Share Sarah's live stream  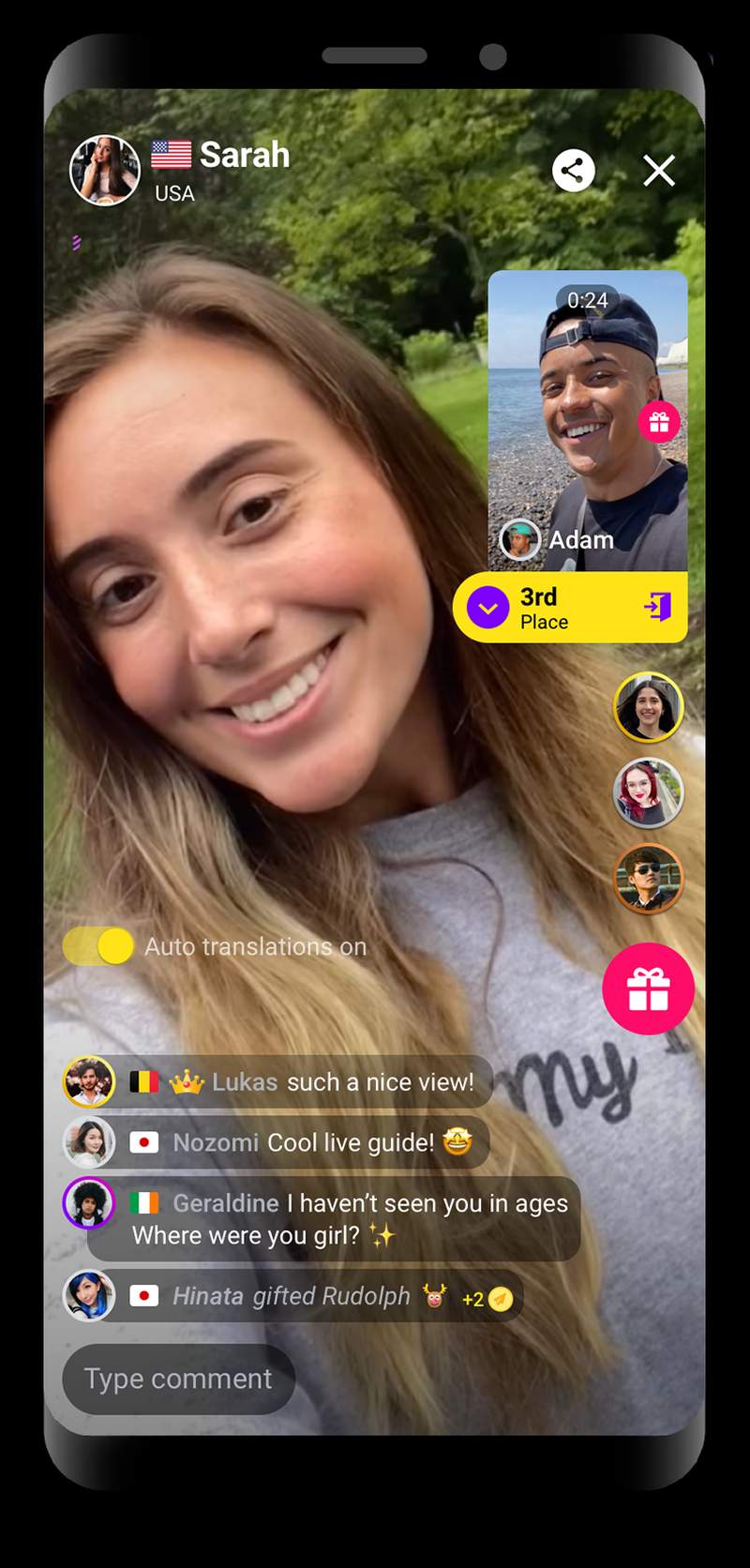point(574,171)
